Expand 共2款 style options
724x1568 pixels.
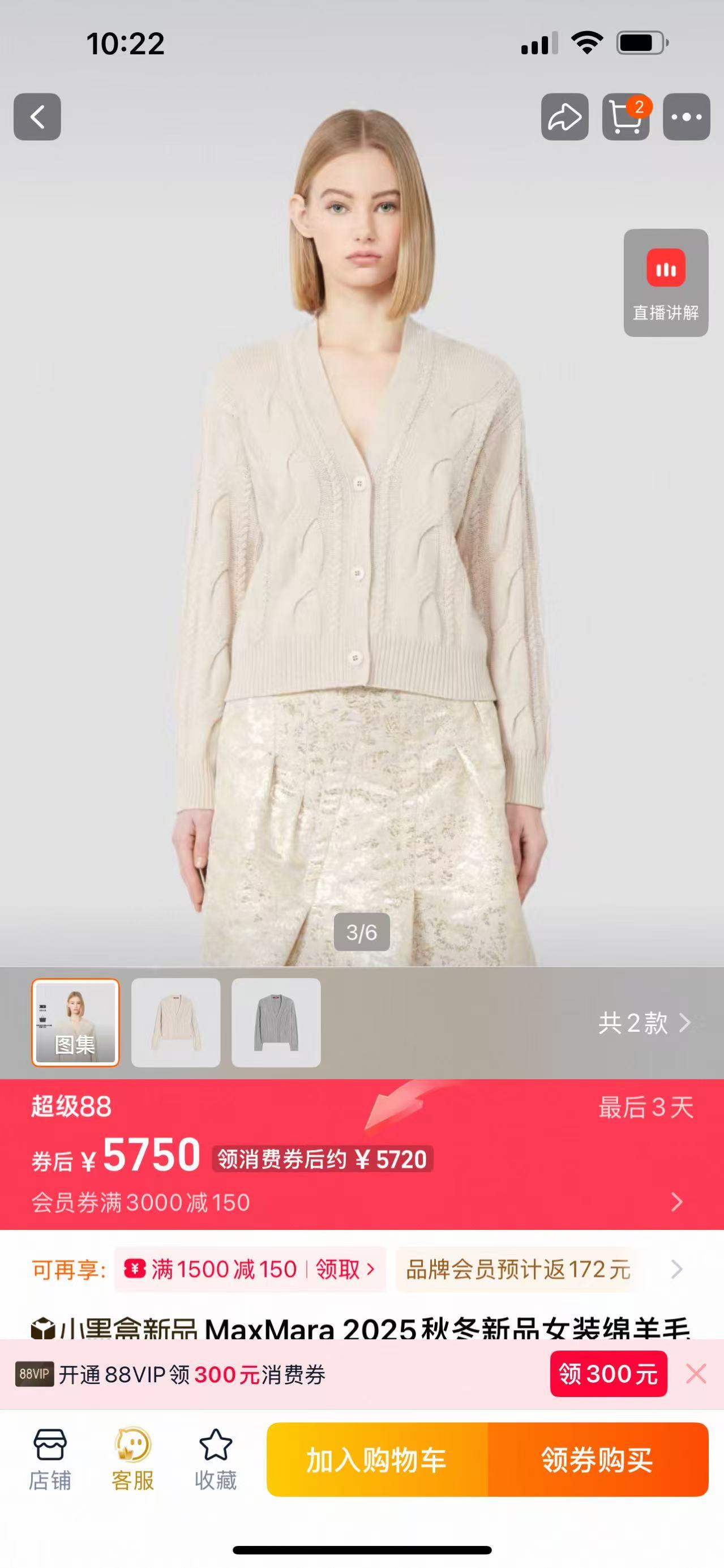click(x=644, y=1023)
